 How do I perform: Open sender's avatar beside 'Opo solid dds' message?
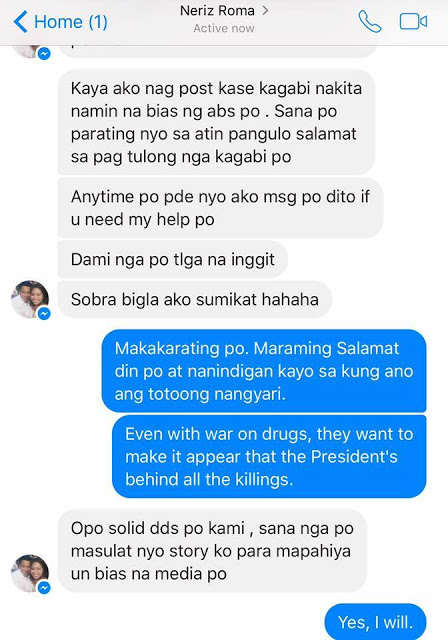[30, 573]
